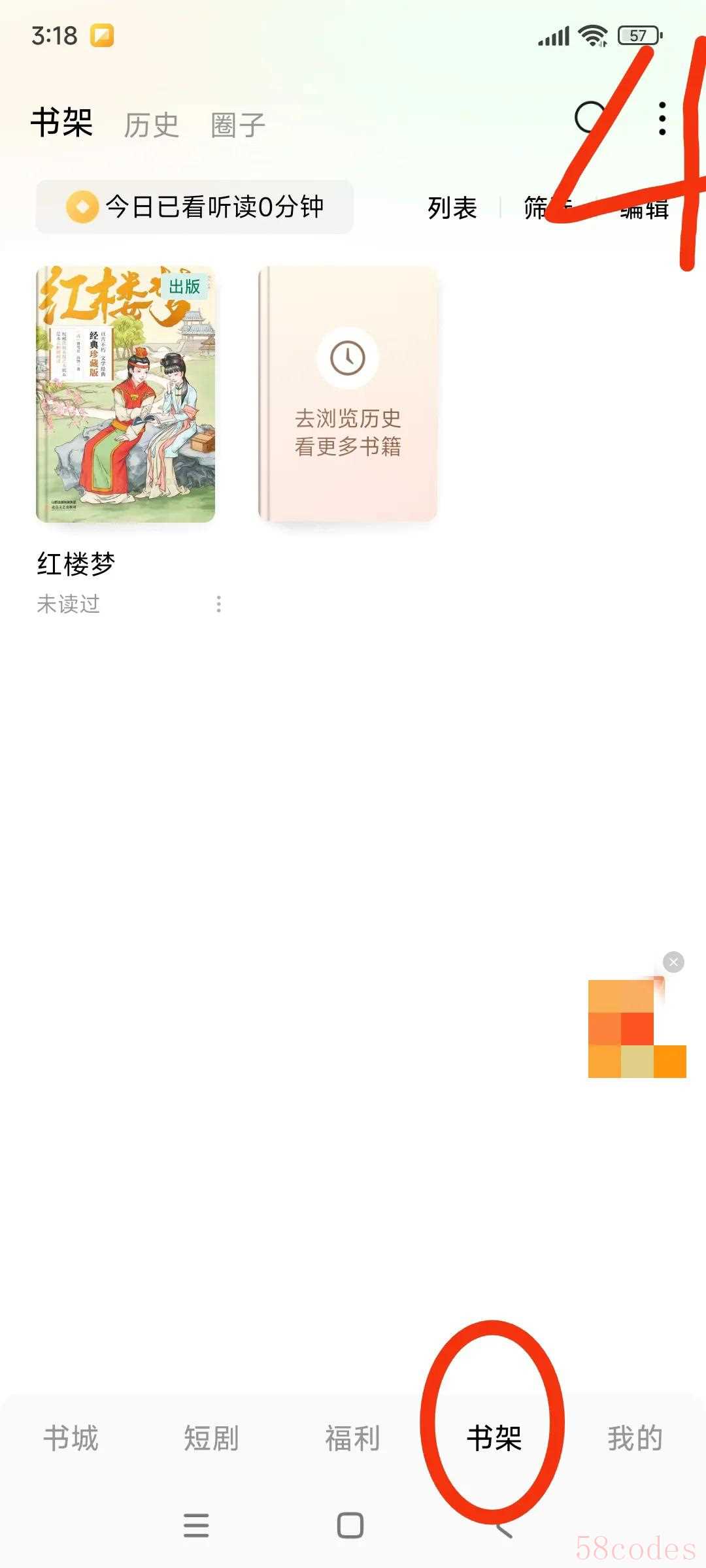This screenshot has width=706, height=1568.
Task: Dismiss the floating orange widget
Action: pyautogui.click(x=673, y=962)
